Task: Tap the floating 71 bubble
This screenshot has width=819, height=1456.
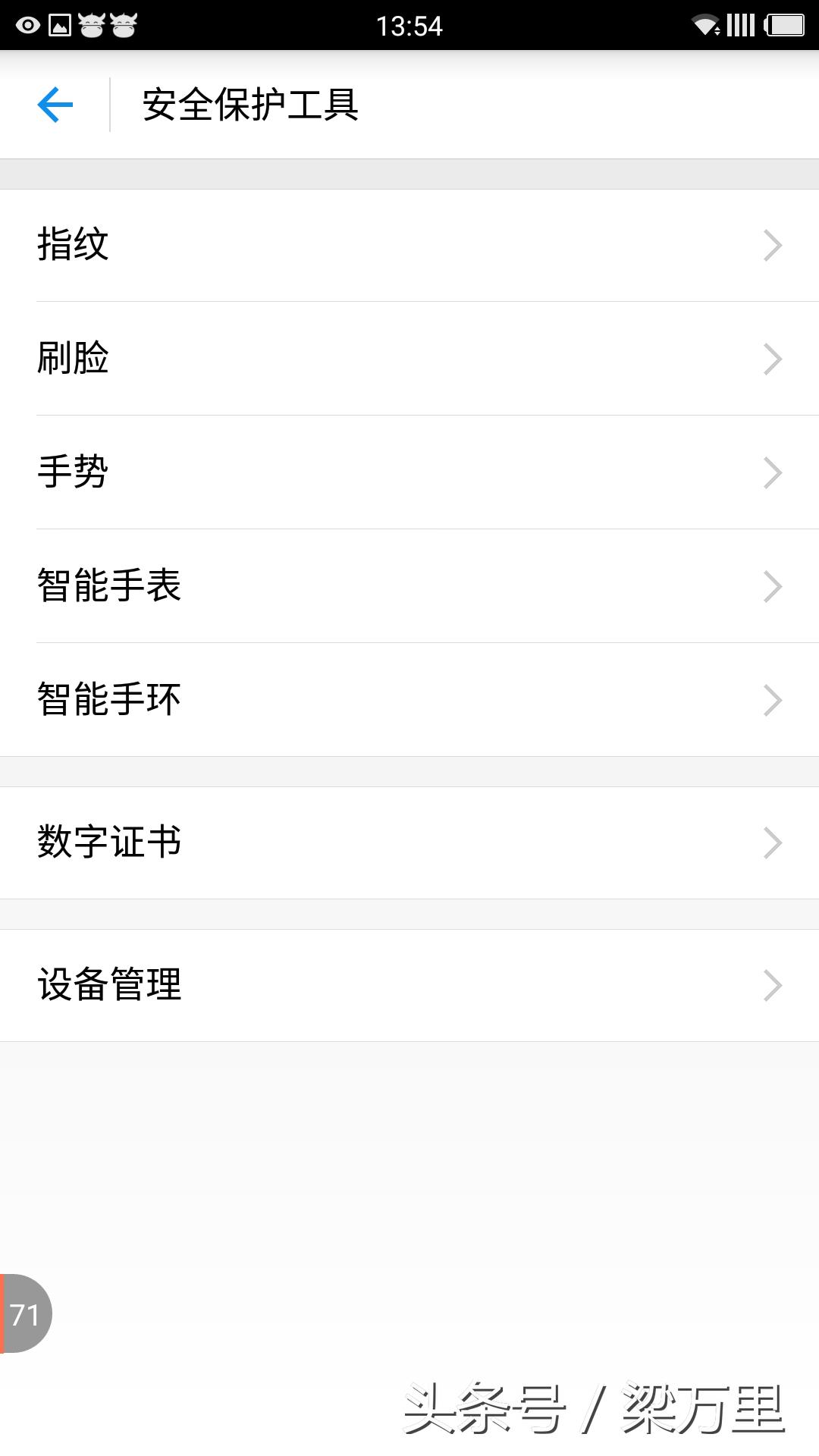Action: click(x=25, y=1314)
